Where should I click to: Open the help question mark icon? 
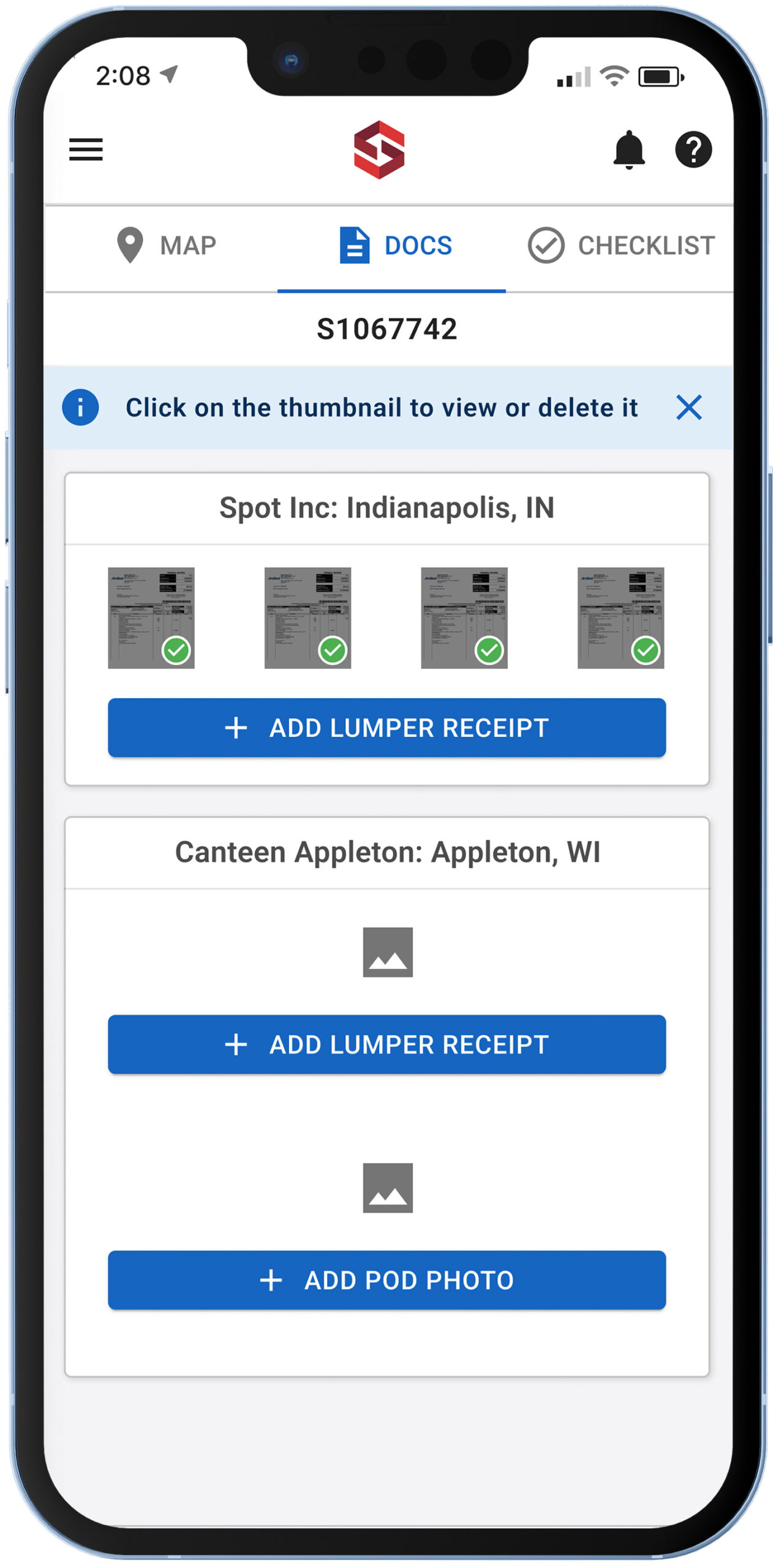pos(693,149)
